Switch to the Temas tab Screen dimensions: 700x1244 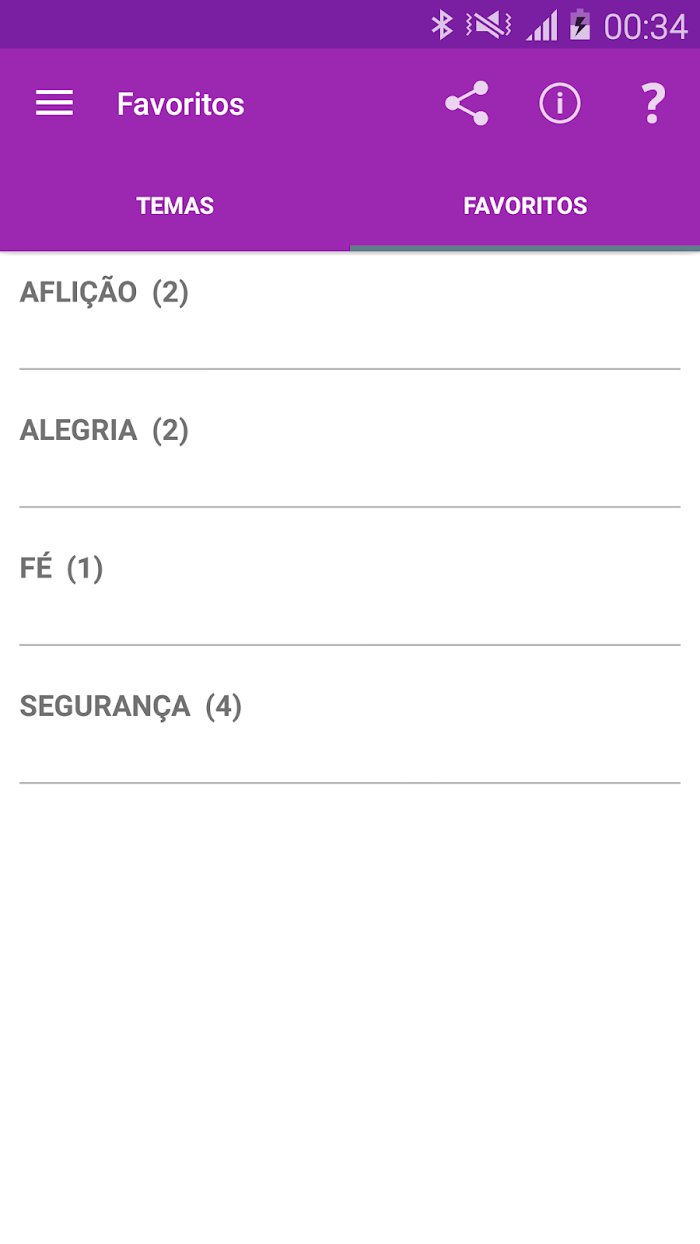click(x=175, y=206)
